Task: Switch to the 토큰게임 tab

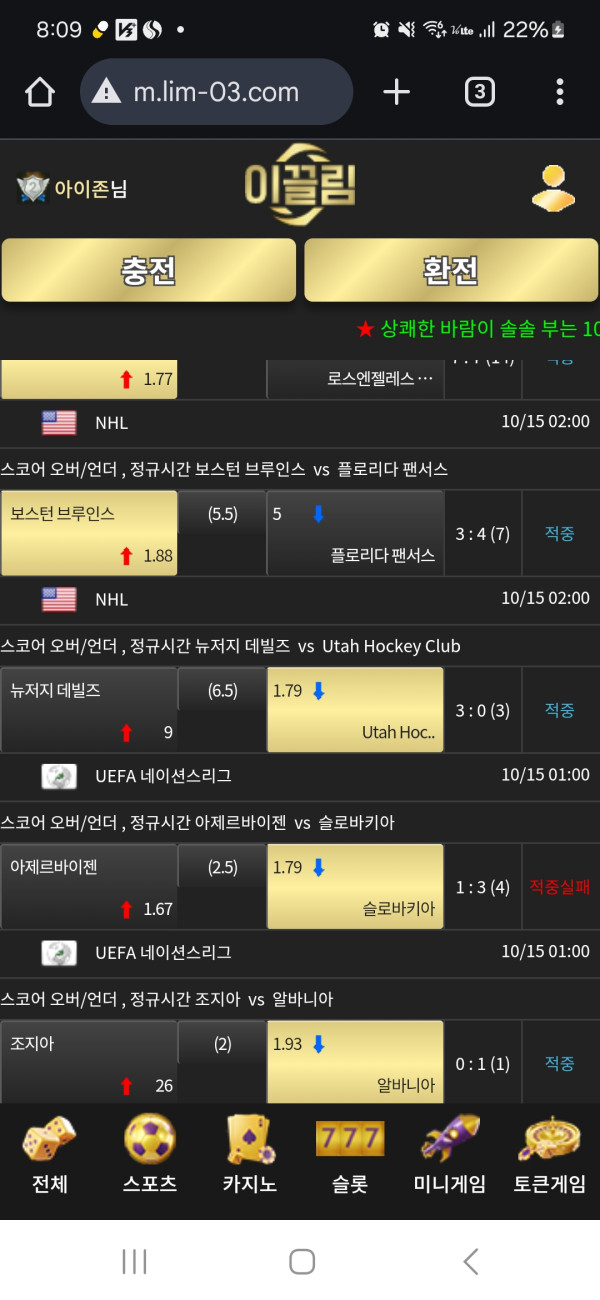Action: [550, 1156]
